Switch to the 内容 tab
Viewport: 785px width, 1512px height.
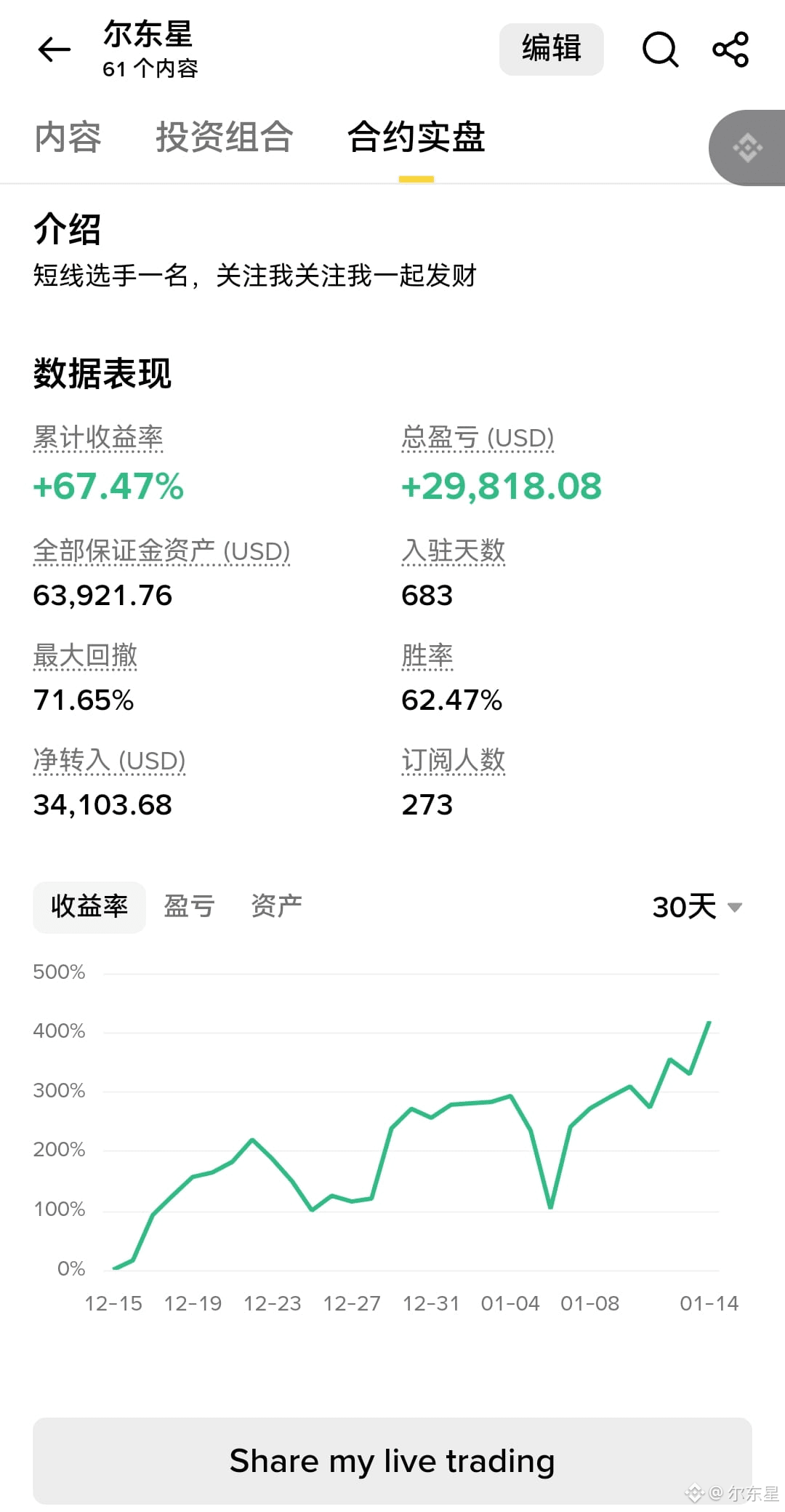66,137
